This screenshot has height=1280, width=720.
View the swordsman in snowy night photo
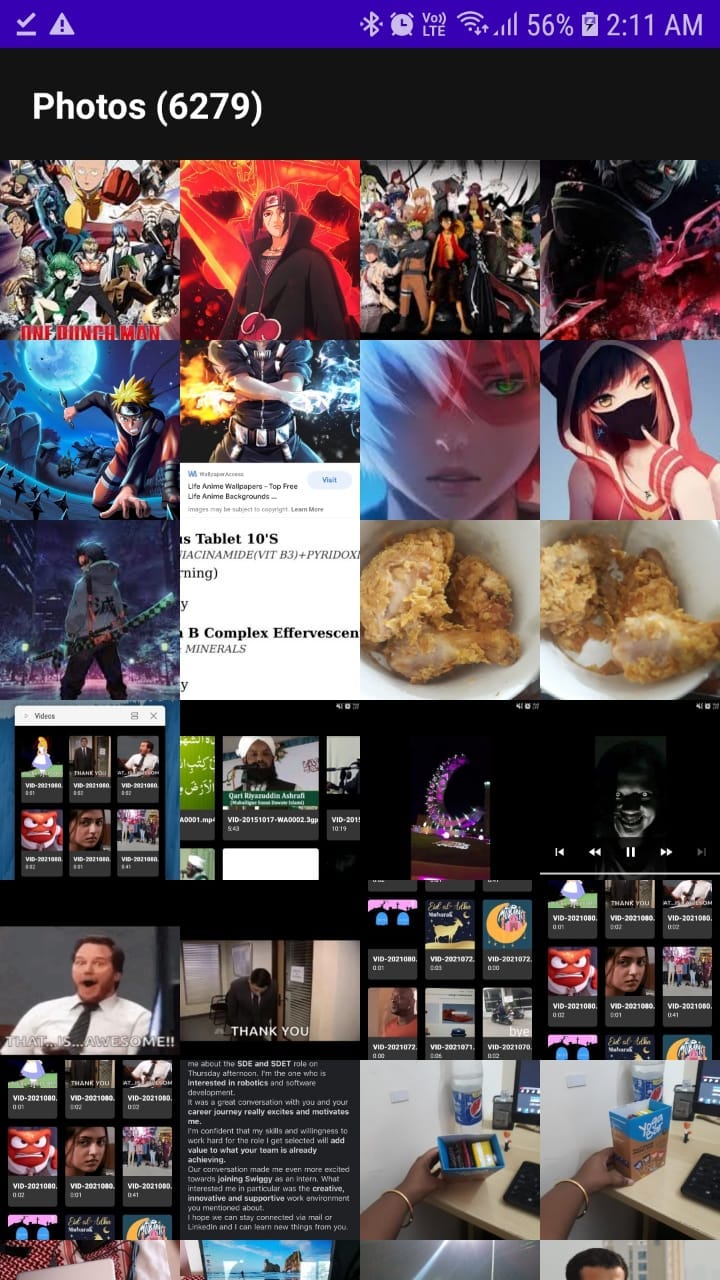[x=89, y=609]
